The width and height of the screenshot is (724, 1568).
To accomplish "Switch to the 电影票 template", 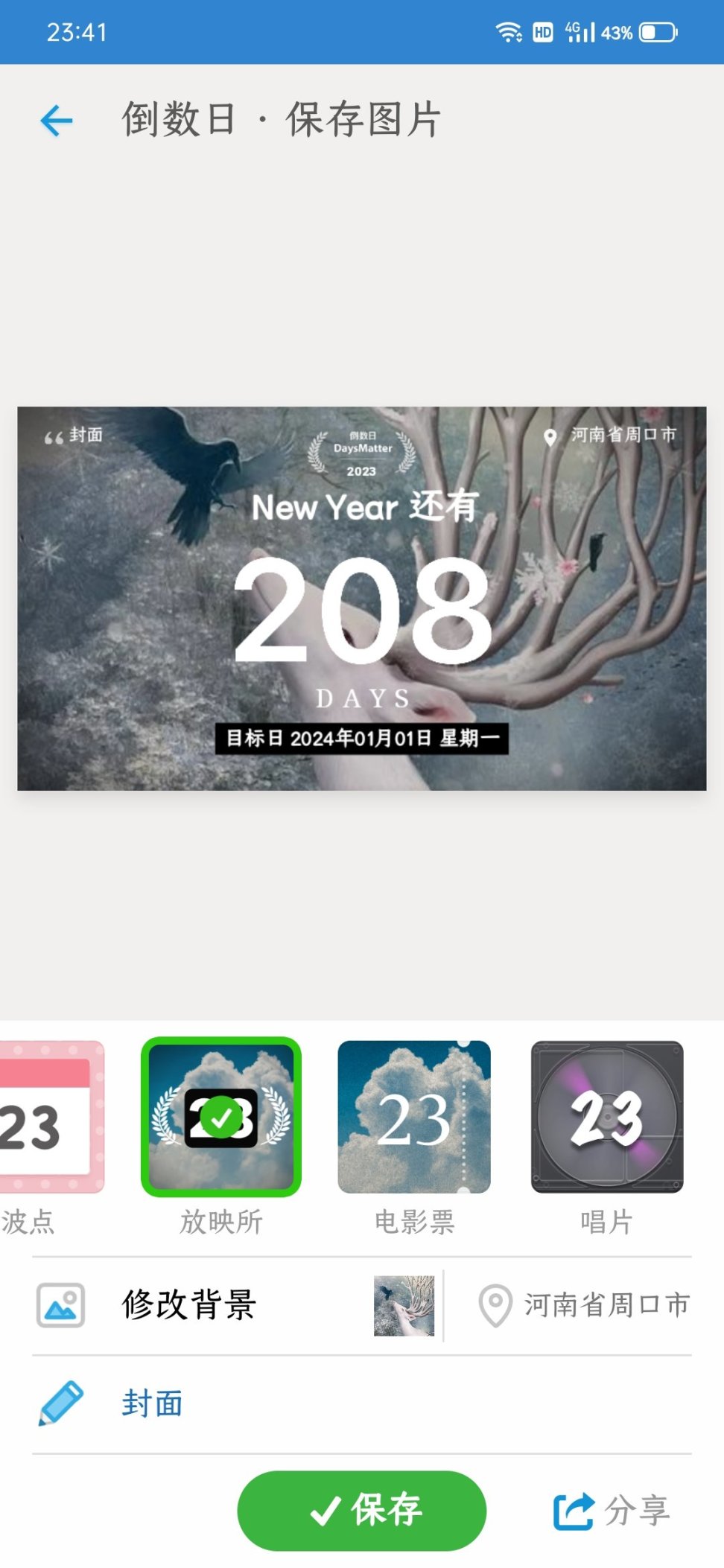I will coord(414,1117).
